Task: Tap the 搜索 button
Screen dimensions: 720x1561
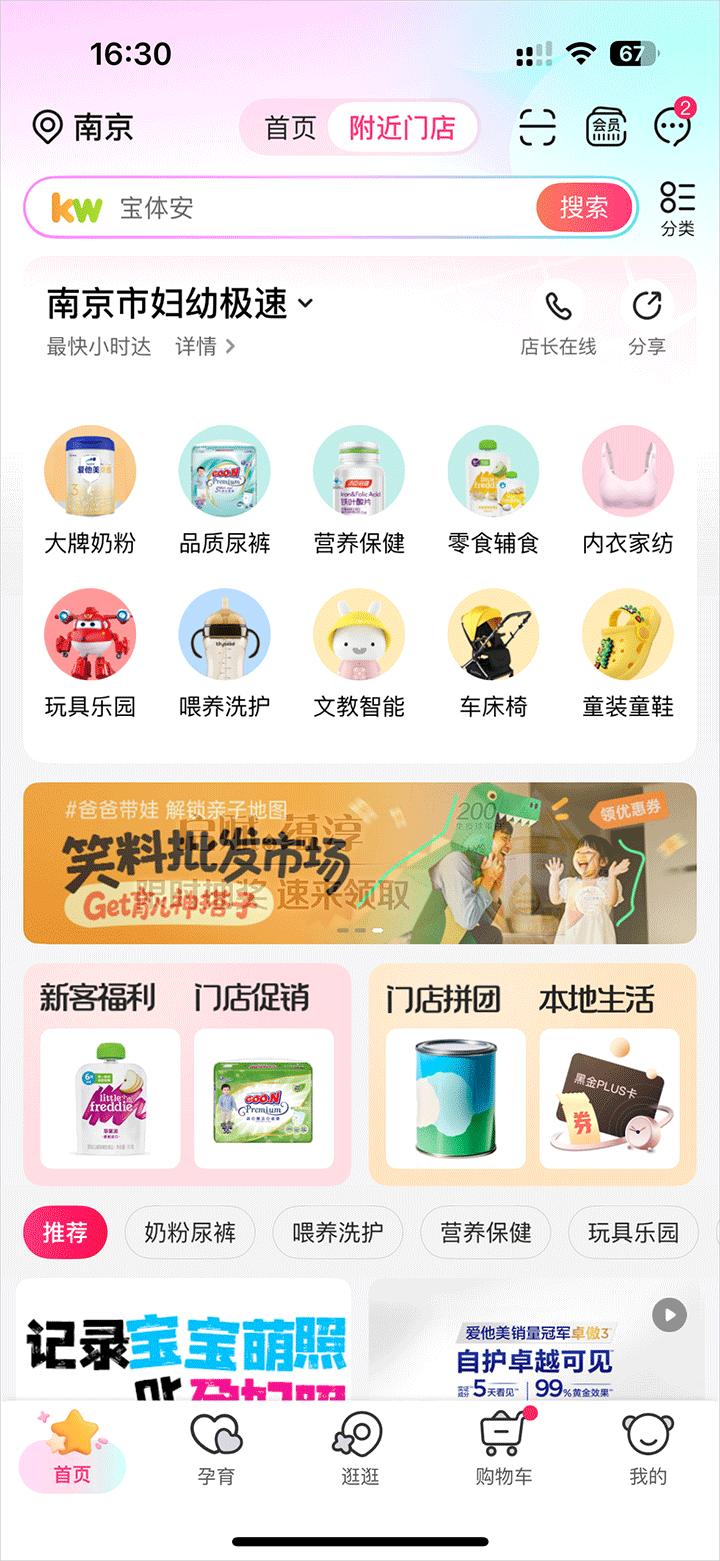Action: [584, 208]
